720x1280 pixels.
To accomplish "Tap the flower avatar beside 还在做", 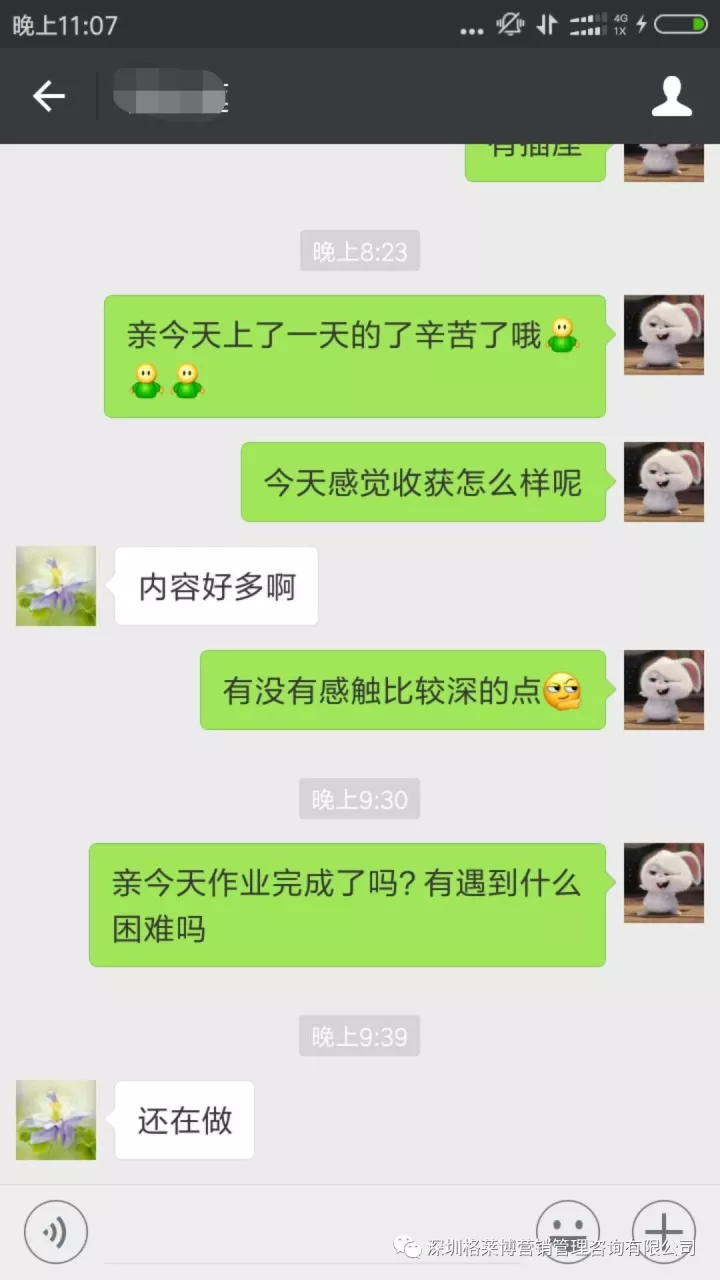I will 56,1120.
